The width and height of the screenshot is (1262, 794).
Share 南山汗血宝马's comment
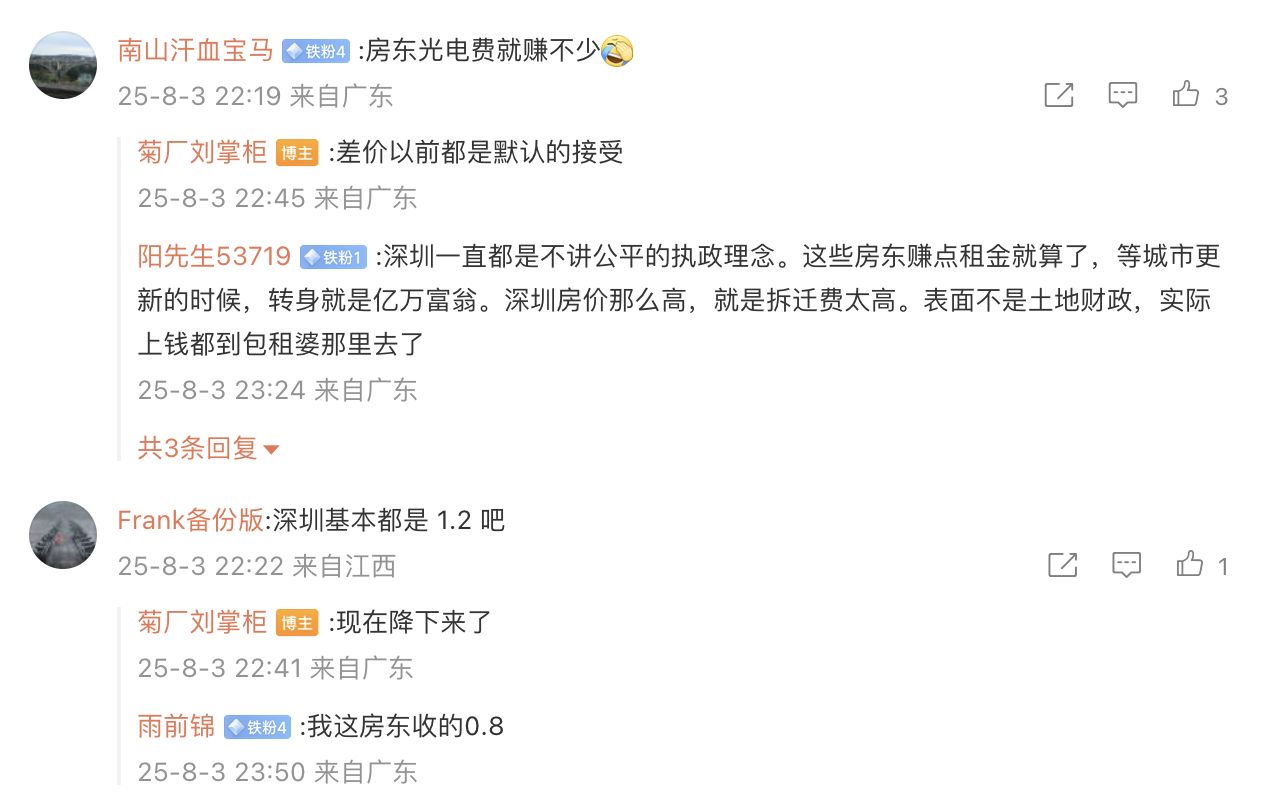tap(1058, 95)
